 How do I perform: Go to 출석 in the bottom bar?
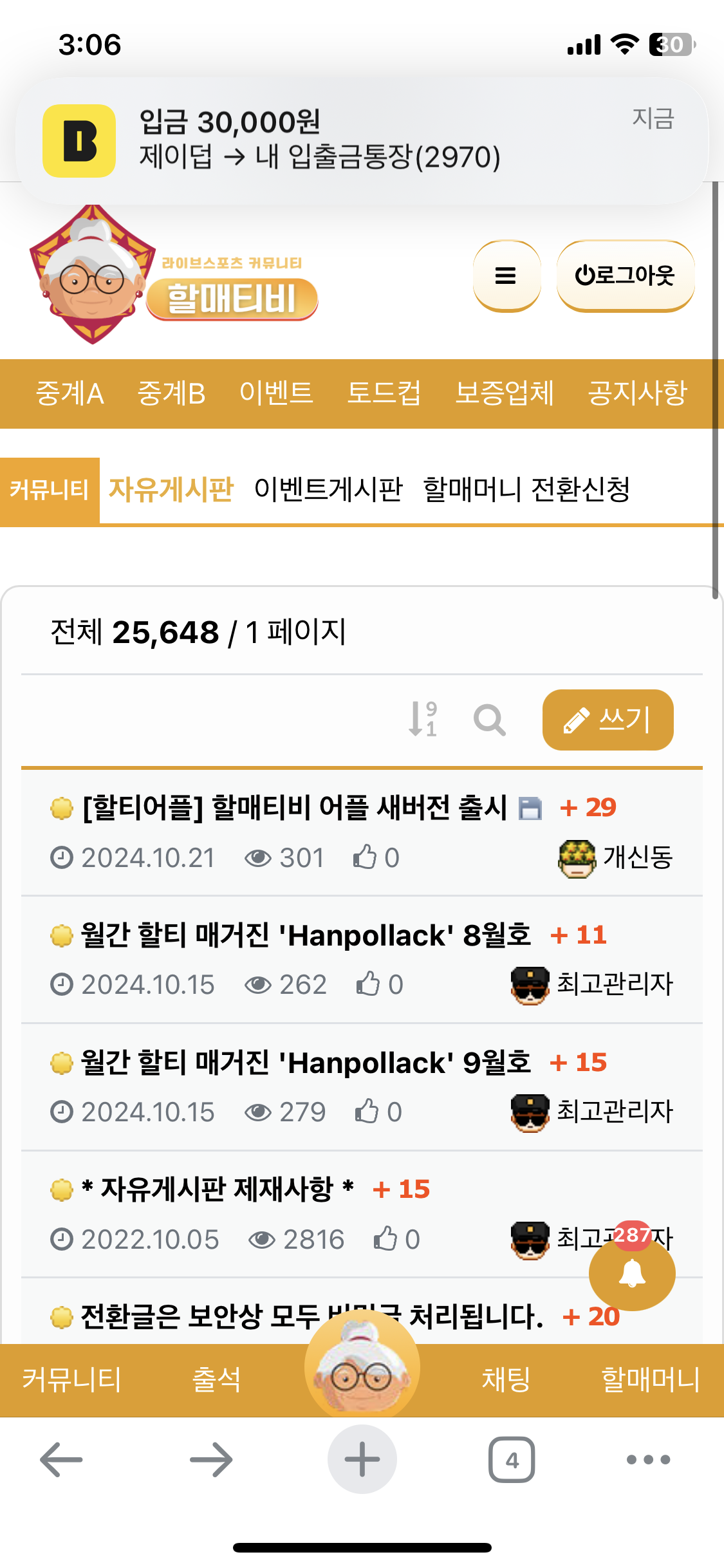216,1379
